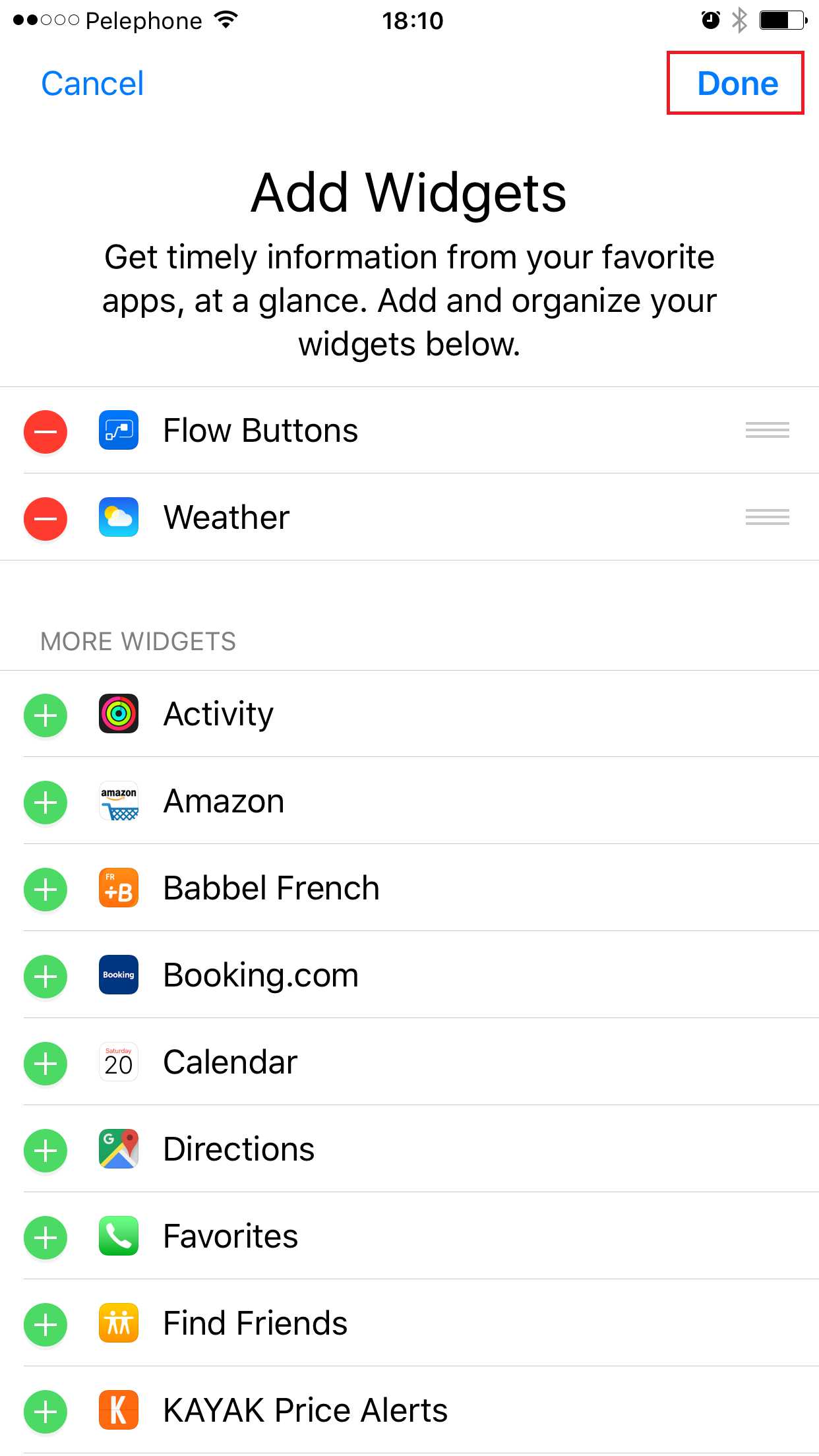This screenshot has width=819, height=1456.
Task: Add the Activity widget
Action: [45, 715]
